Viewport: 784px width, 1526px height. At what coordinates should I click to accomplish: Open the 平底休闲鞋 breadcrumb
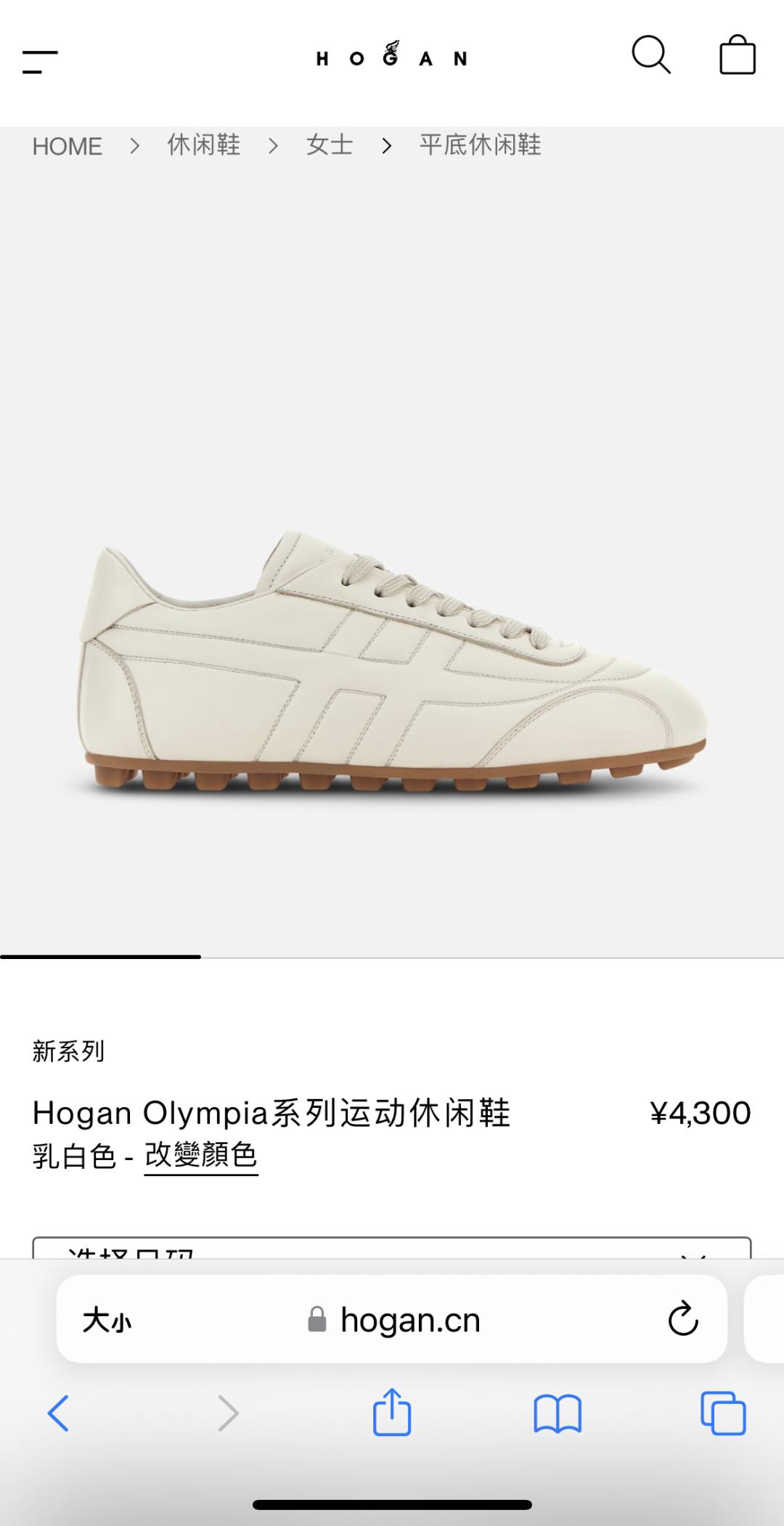coord(480,145)
